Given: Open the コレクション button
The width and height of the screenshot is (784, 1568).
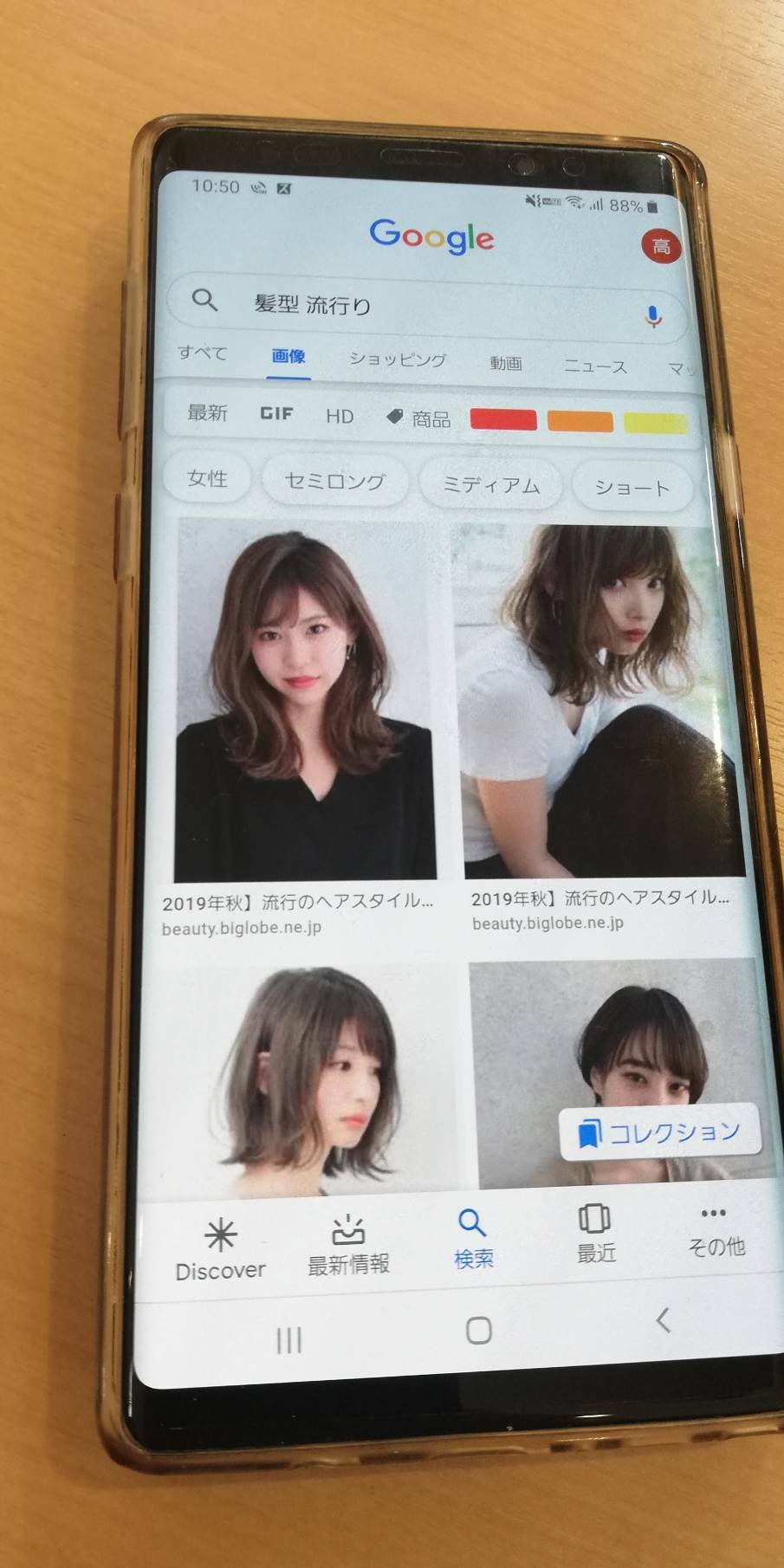Looking at the screenshot, I should 660,1132.
